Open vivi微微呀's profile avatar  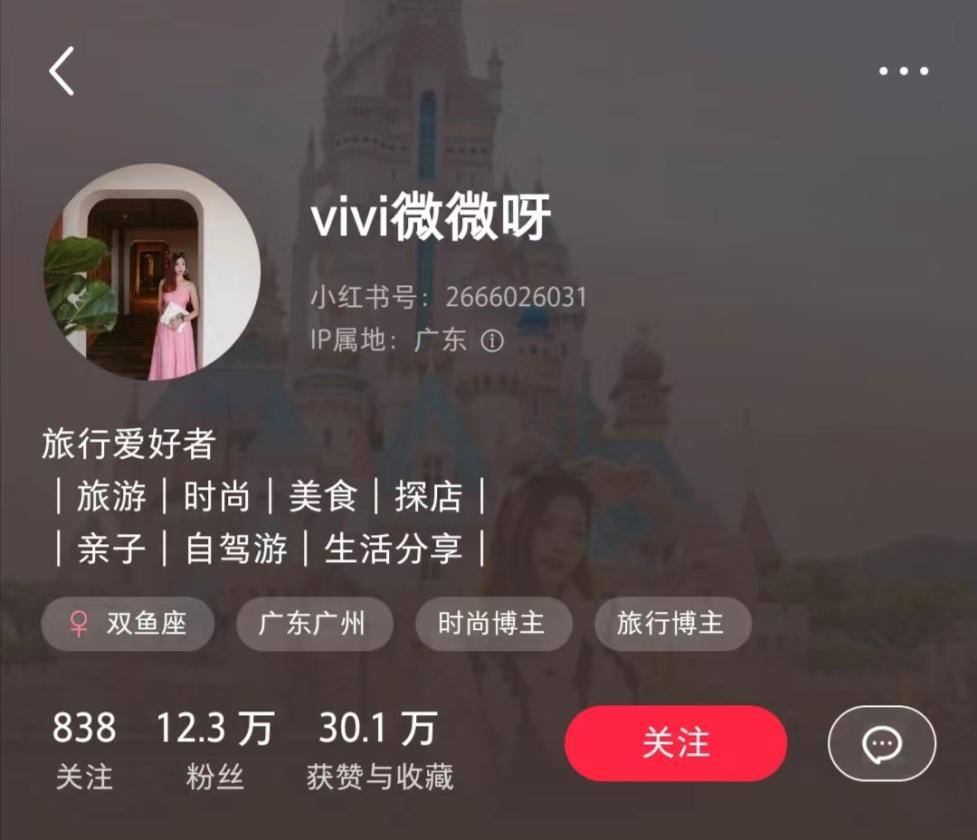(152, 273)
